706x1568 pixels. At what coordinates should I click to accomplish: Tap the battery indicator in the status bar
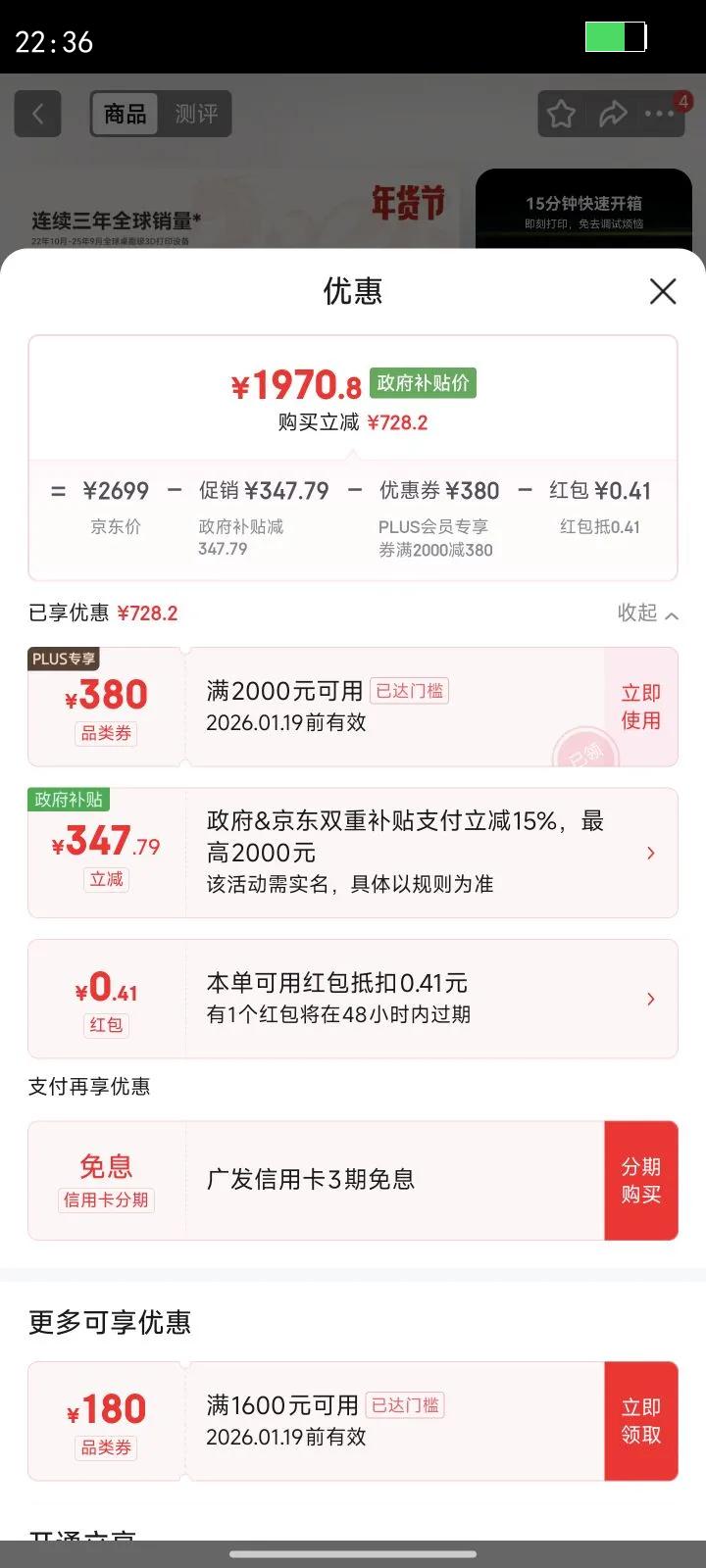(x=616, y=36)
